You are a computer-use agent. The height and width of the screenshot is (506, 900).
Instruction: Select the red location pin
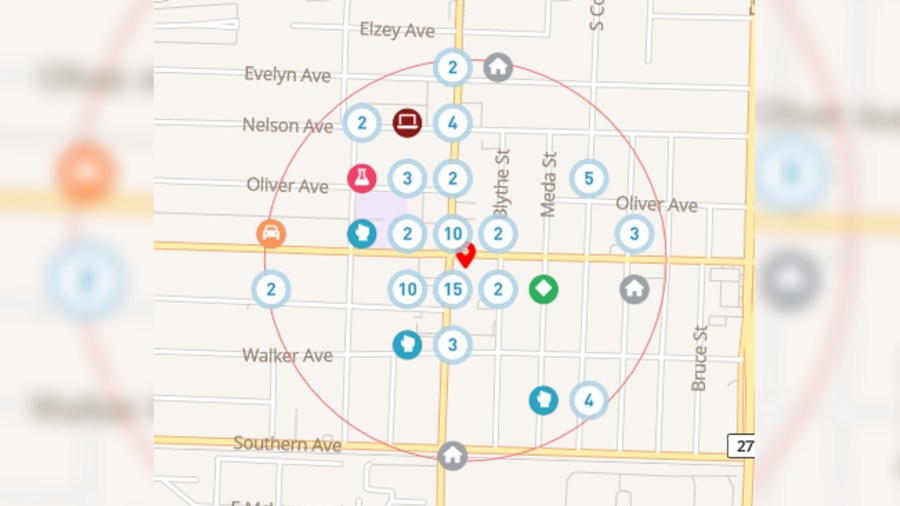[465, 255]
